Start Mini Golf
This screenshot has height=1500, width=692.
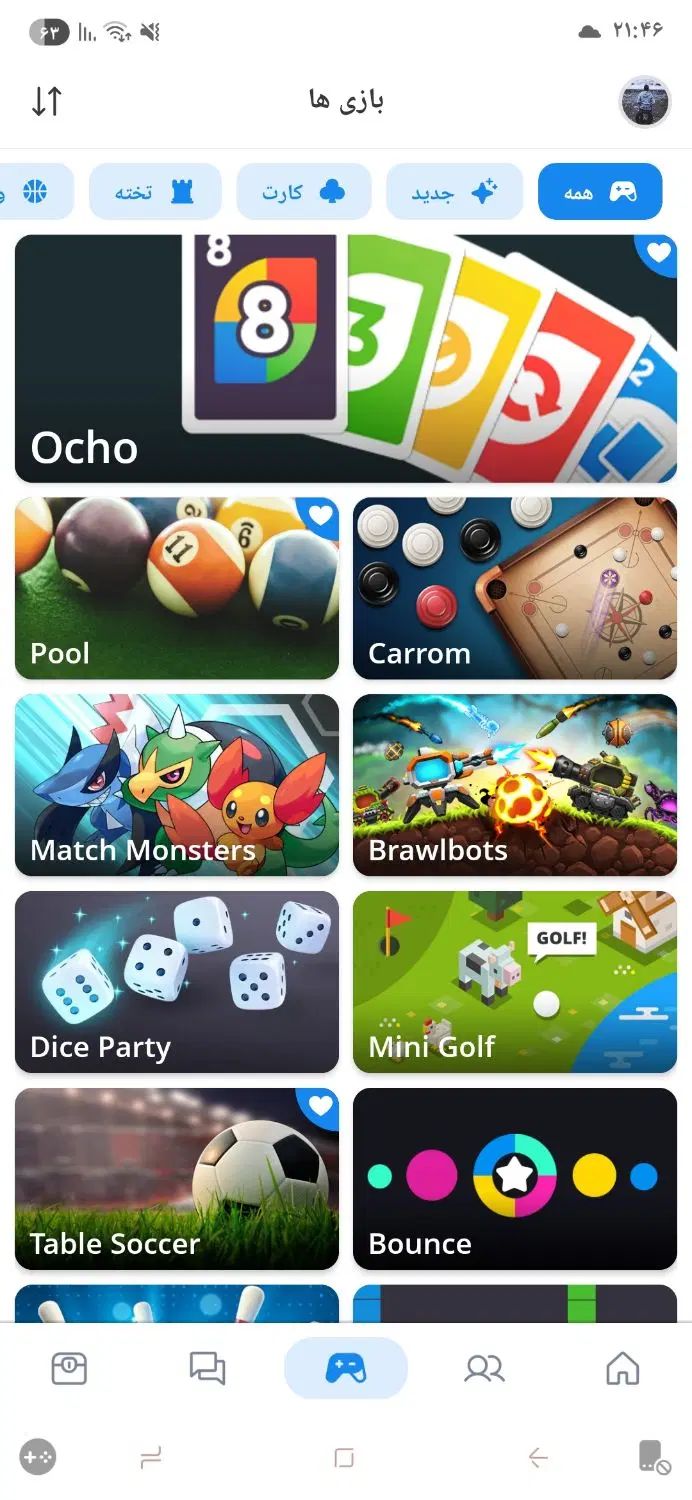click(514, 982)
